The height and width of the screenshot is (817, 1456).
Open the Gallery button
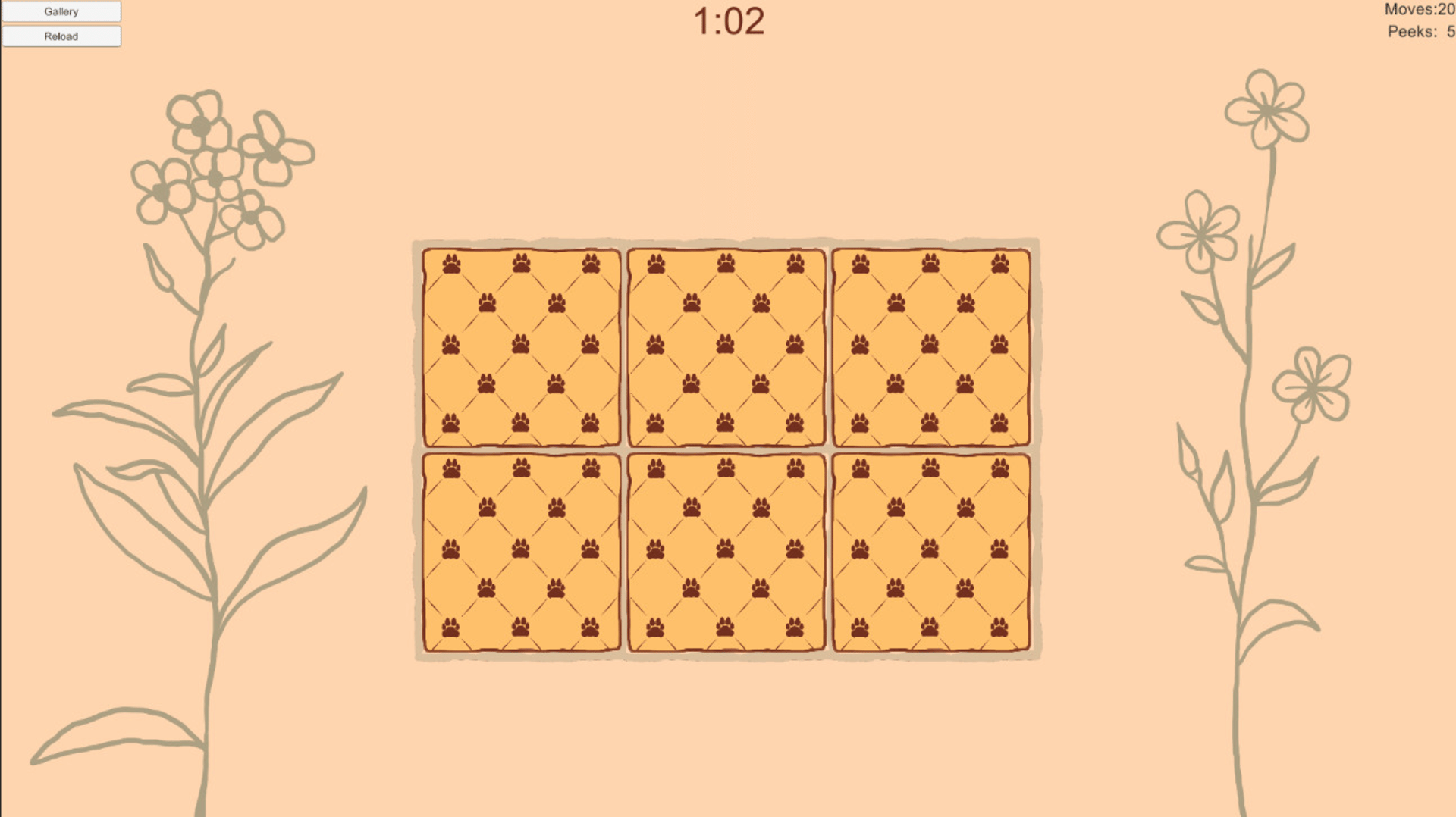(x=61, y=11)
